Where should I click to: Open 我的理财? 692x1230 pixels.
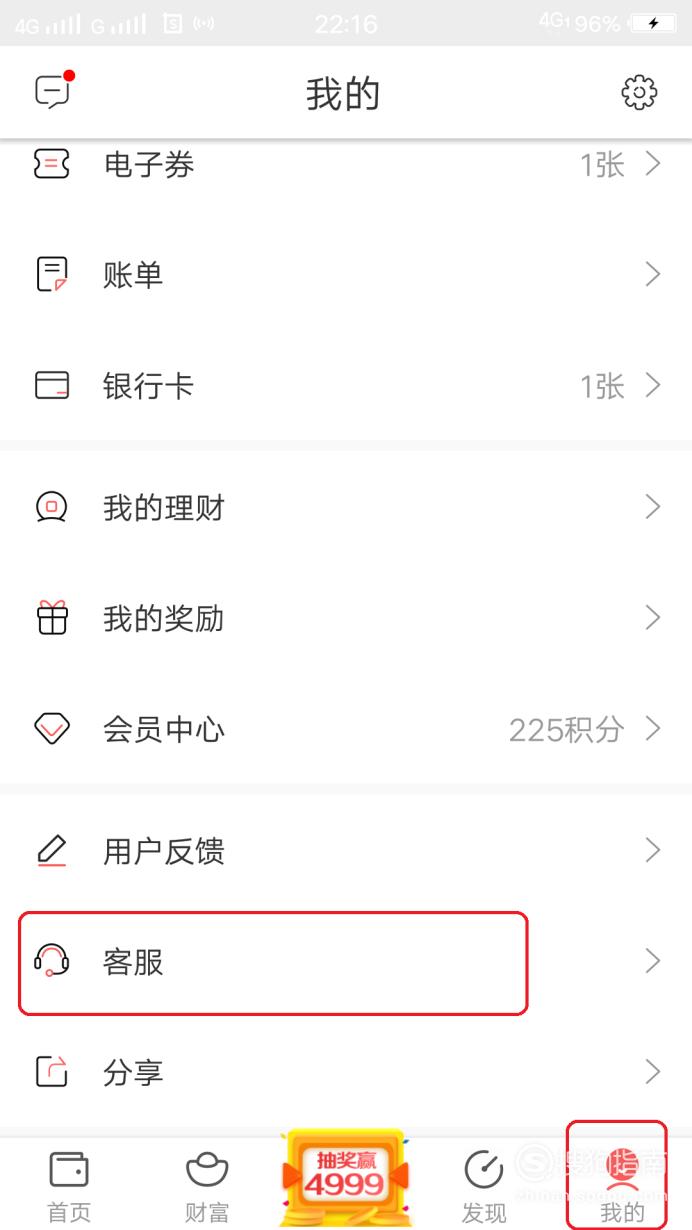(x=346, y=507)
